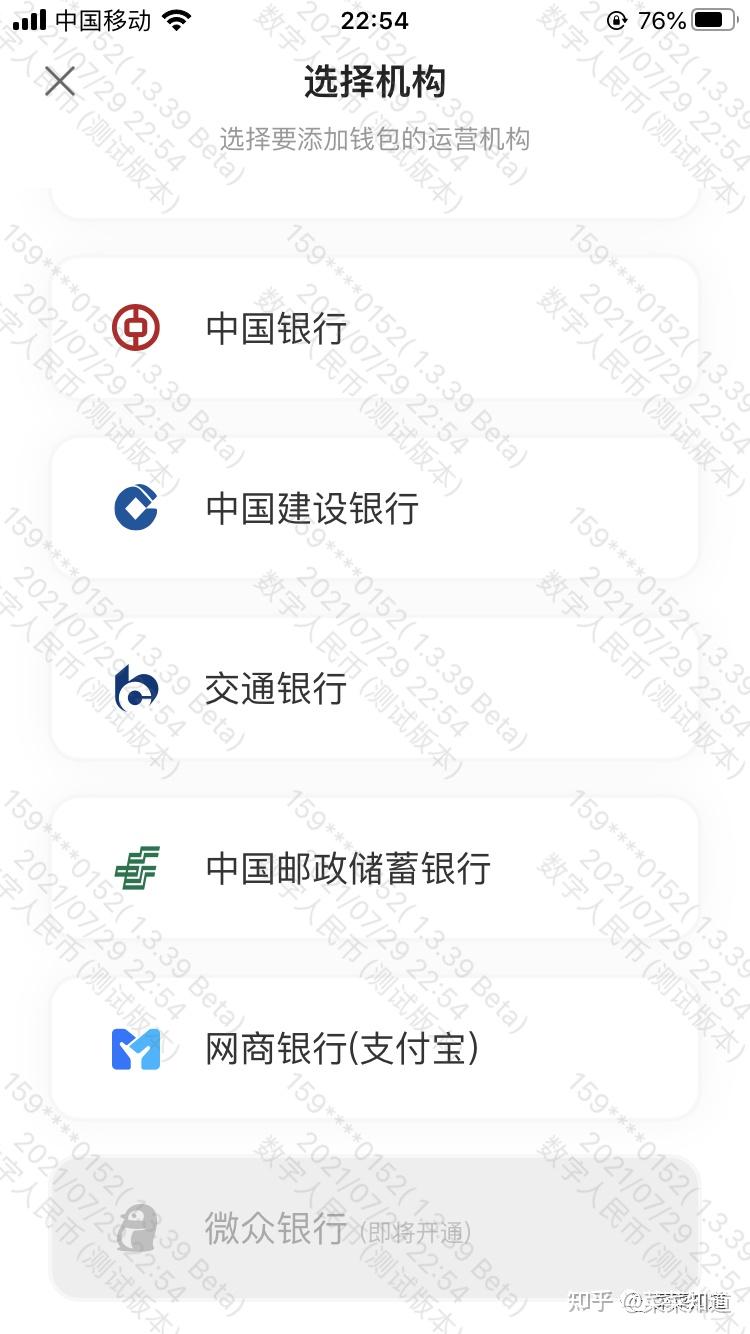The width and height of the screenshot is (750, 1334).
Task: Click the Bank of Communications logo icon
Action: pos(136,688)
